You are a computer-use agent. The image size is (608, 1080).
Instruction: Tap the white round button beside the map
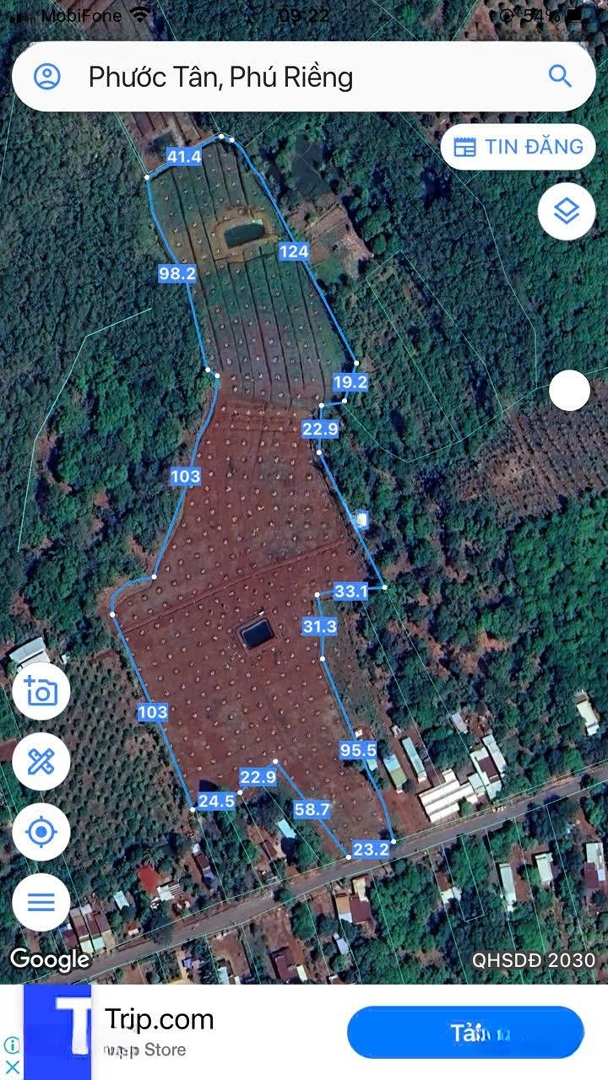click(569, 391)
